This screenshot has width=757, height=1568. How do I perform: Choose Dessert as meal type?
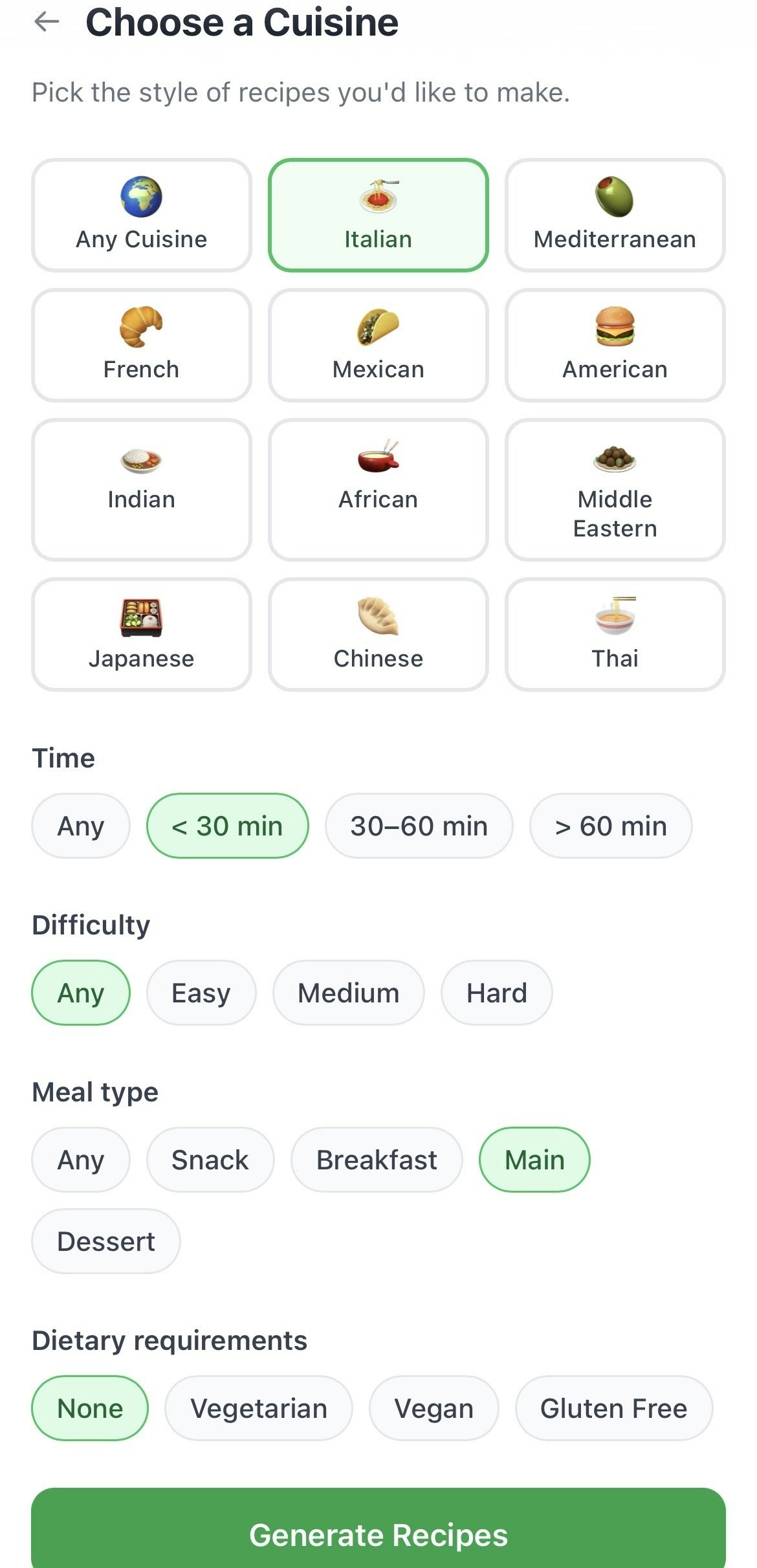point(106,1241)
